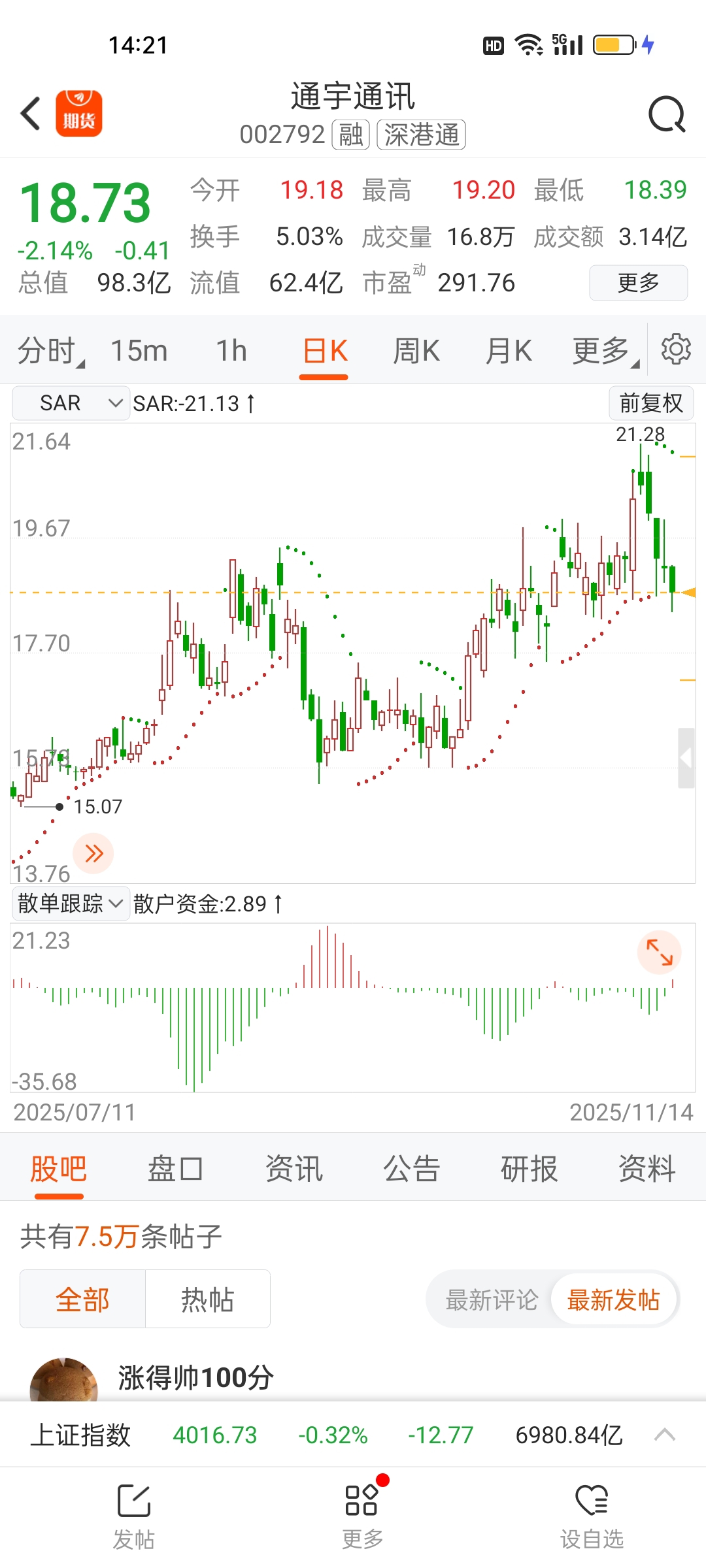Open the 公告 announcements tab
Image resolution: width=706 pixels, height=1568 pixels.
coord(411,1169)
